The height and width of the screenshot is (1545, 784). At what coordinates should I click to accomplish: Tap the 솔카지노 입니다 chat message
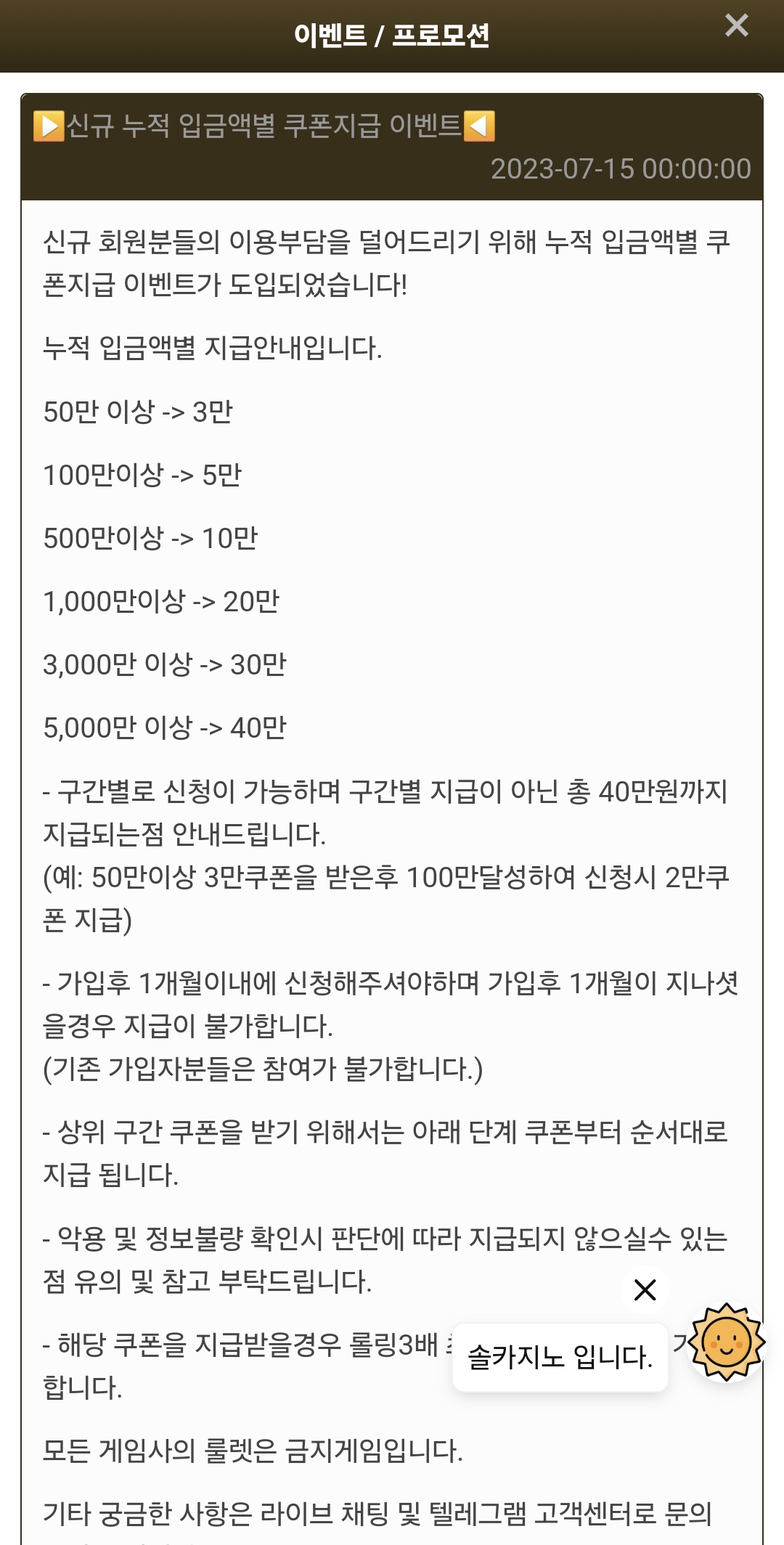(x=560, y=1357)
